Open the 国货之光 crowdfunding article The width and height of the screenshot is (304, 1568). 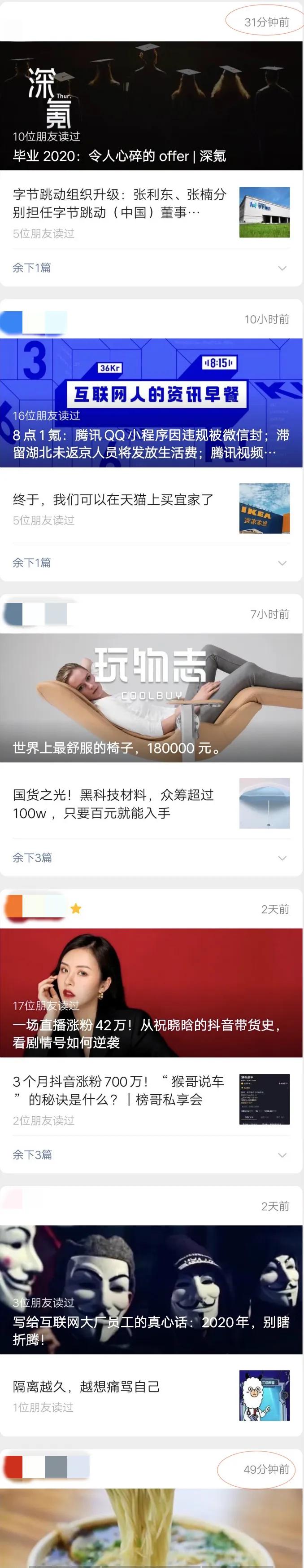(113, 803)
